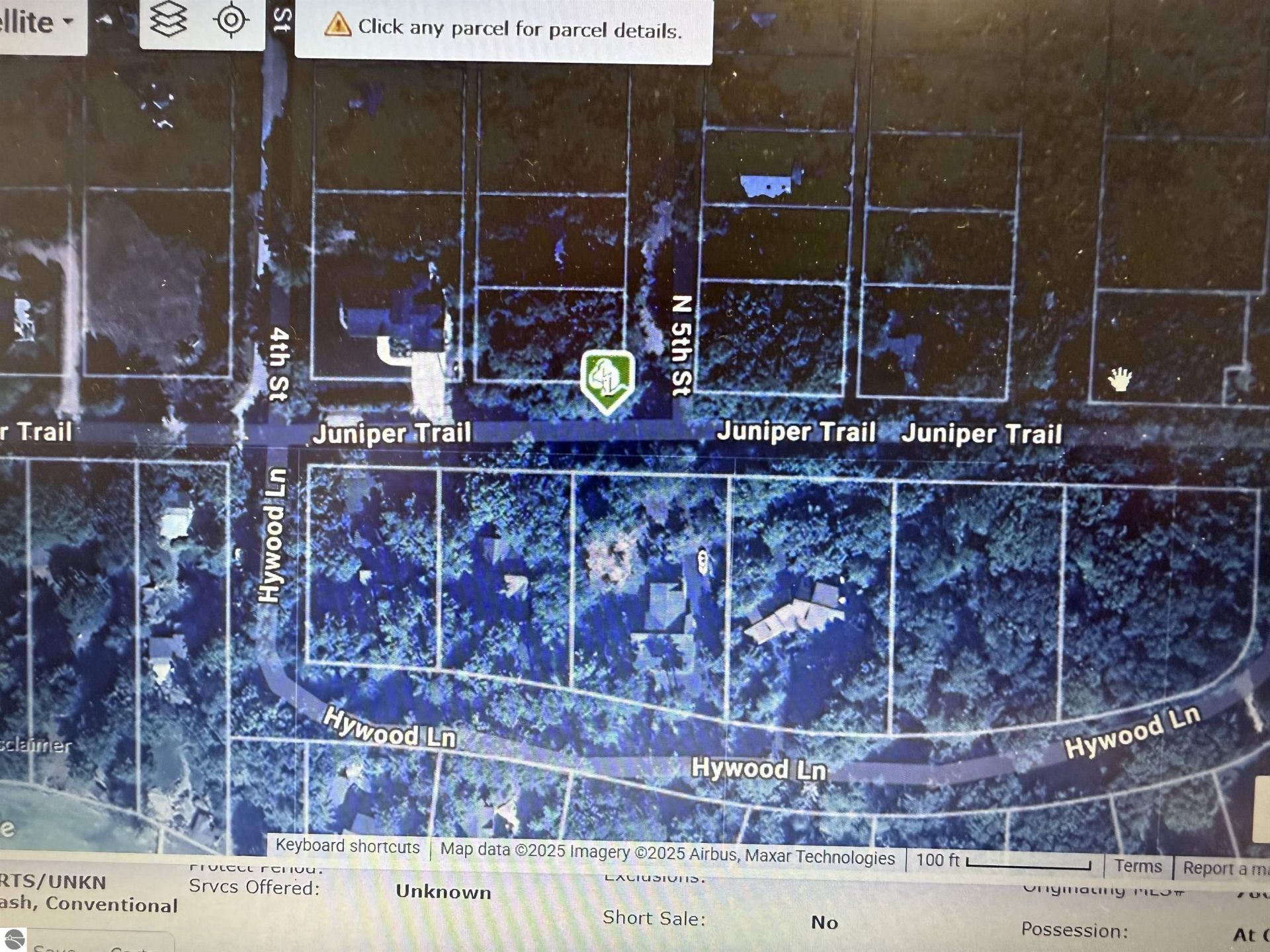Open the map layers icon
The width and height of the screenshot is (1270, 952).
tap(168, 20)
